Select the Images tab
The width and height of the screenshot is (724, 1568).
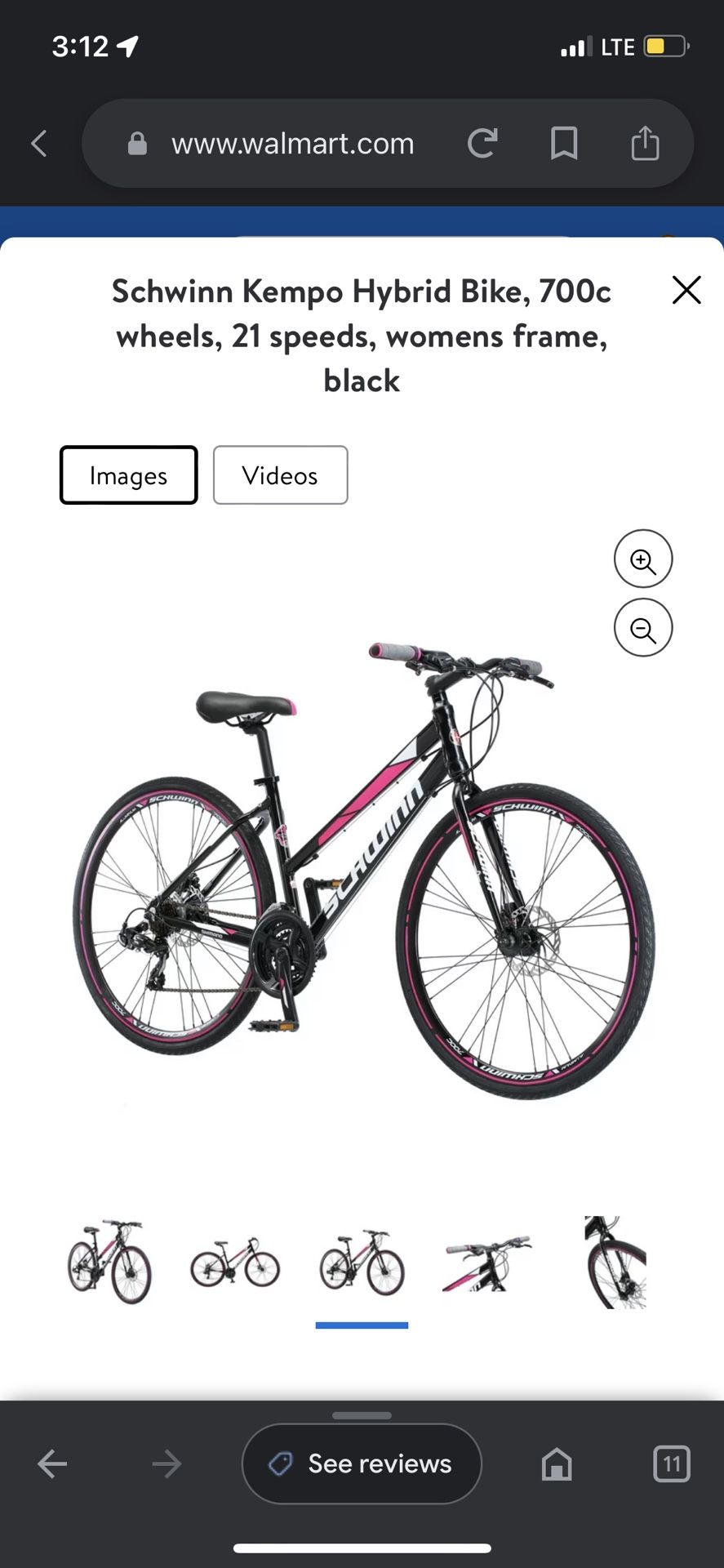128,475
